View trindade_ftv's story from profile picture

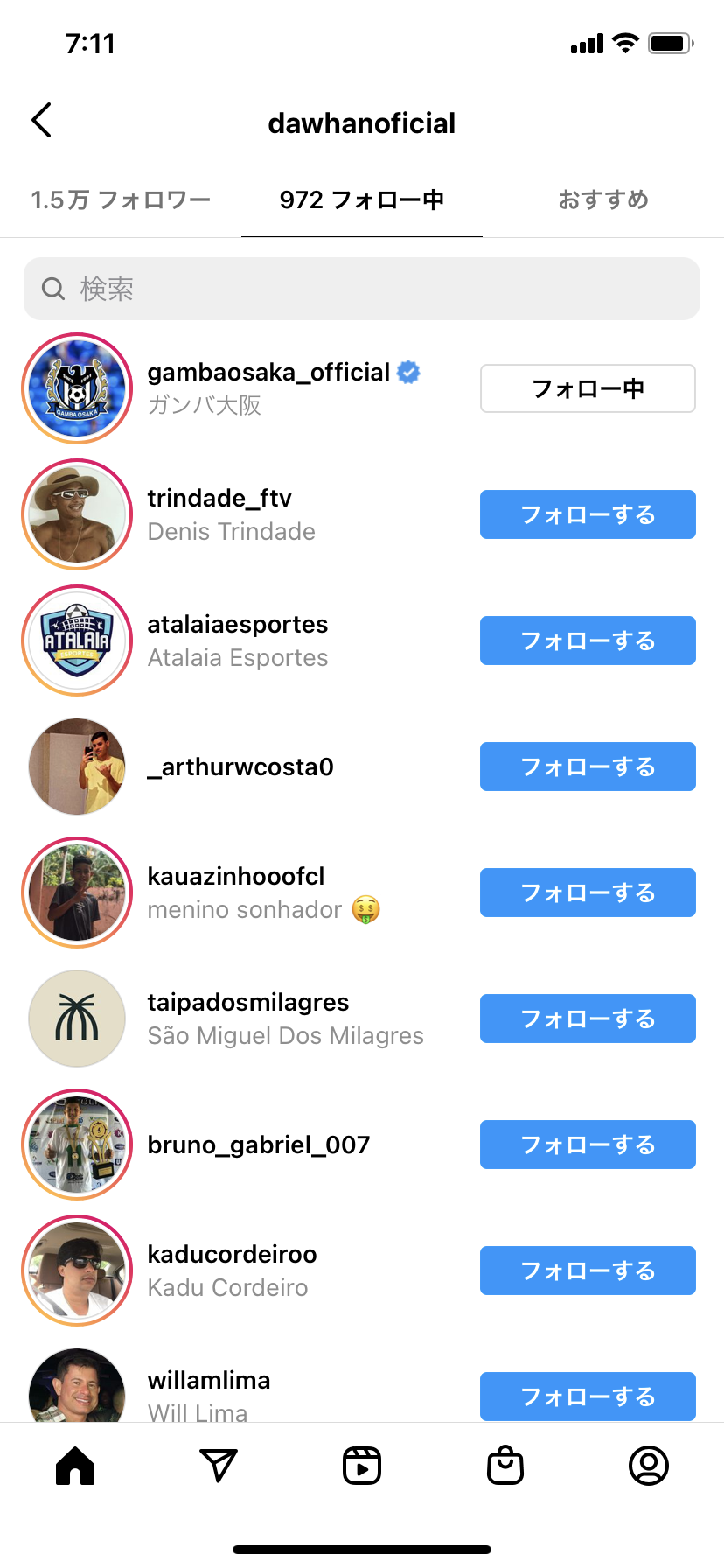[x=77, y=514]
